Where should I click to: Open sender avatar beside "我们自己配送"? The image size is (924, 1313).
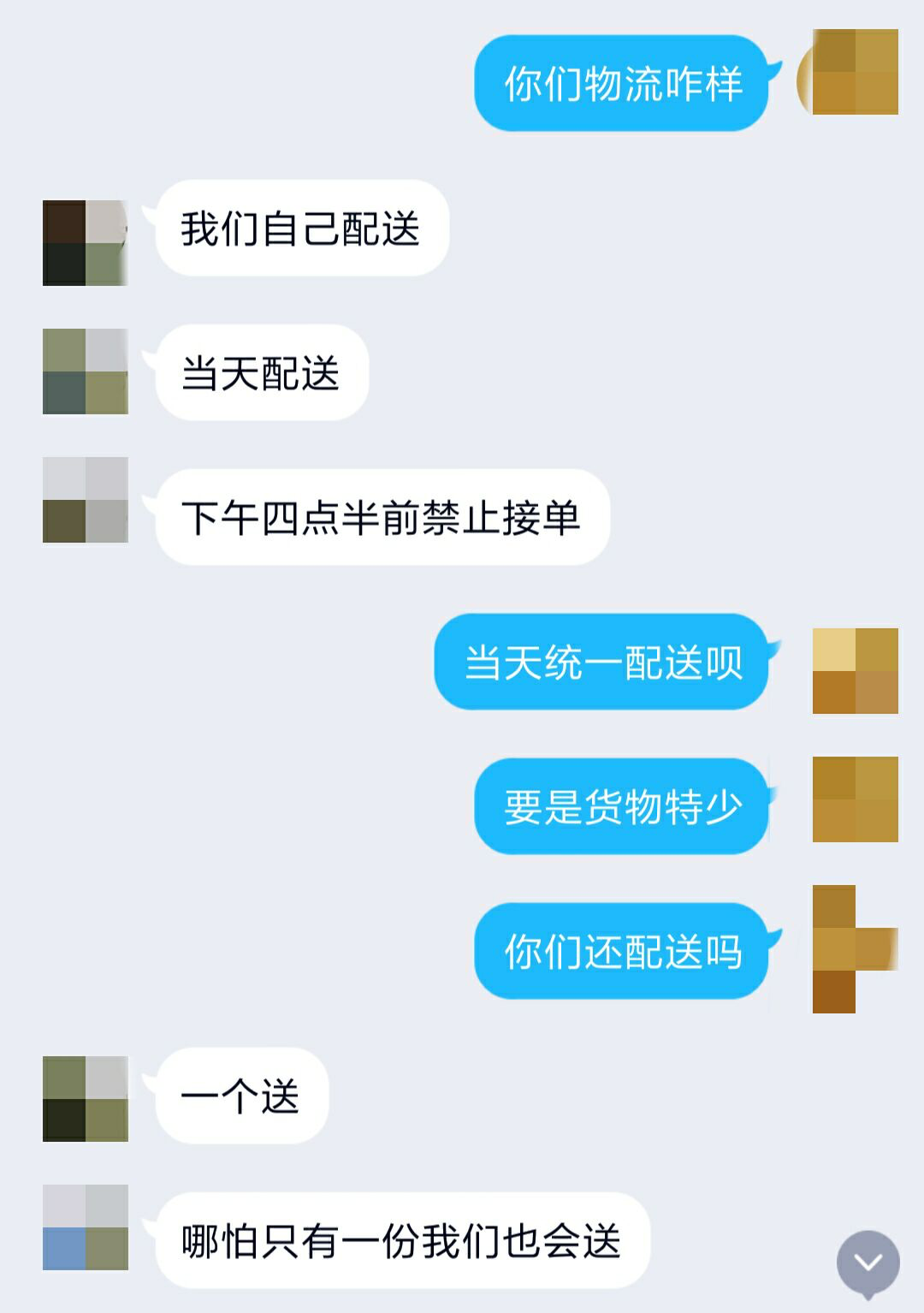86,243
